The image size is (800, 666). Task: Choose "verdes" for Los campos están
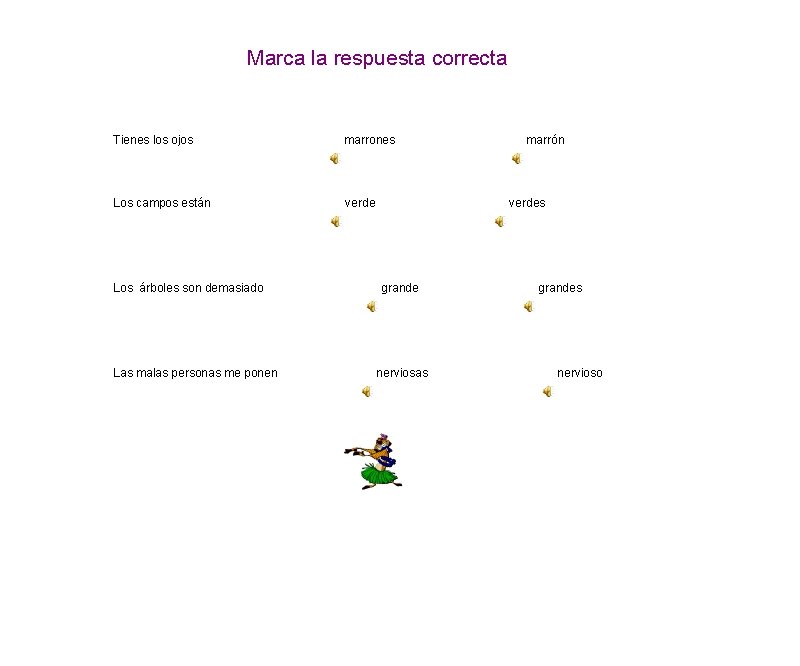[527, 203]
